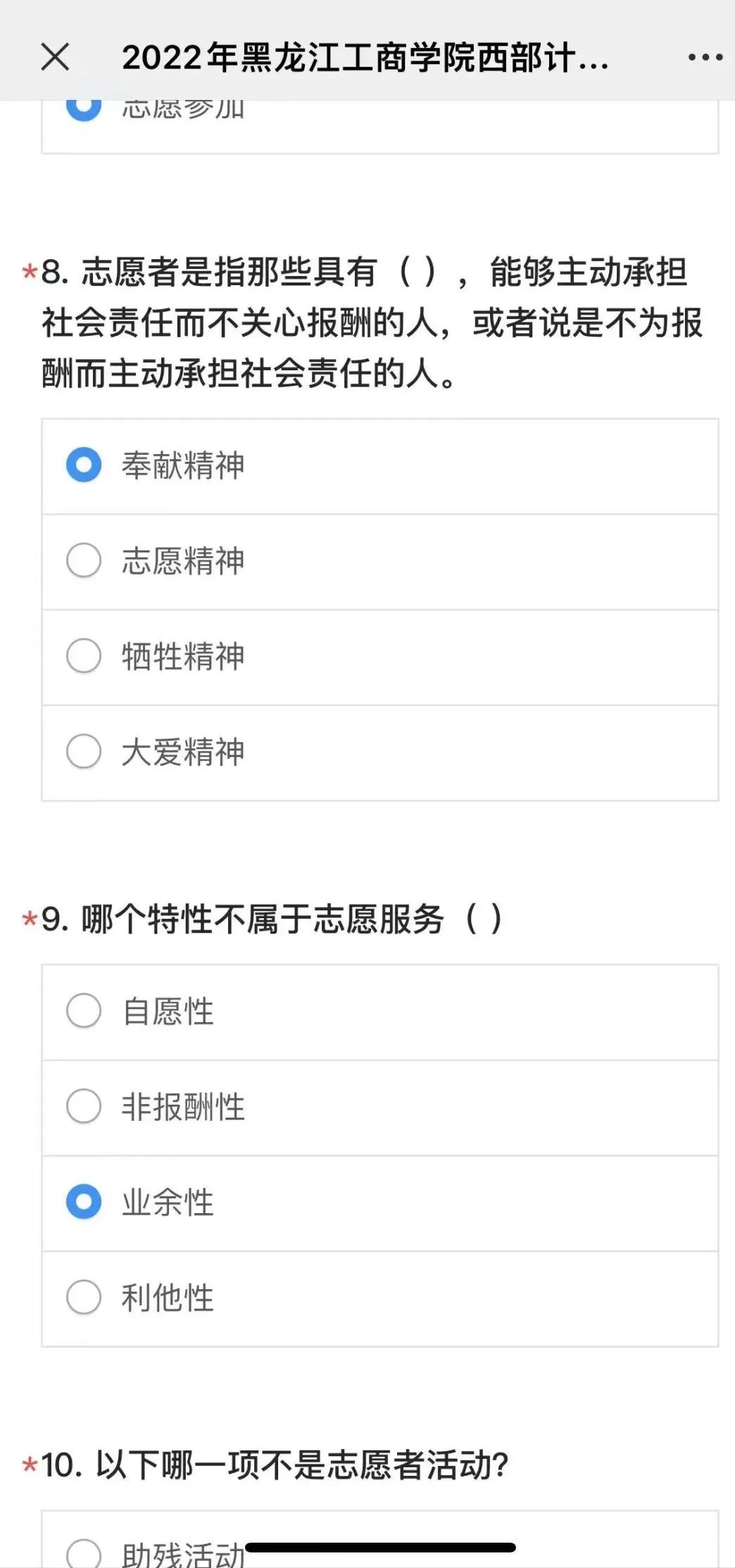
Task: Pick 牺牲精神 as the answer
Action: [380, 658]
